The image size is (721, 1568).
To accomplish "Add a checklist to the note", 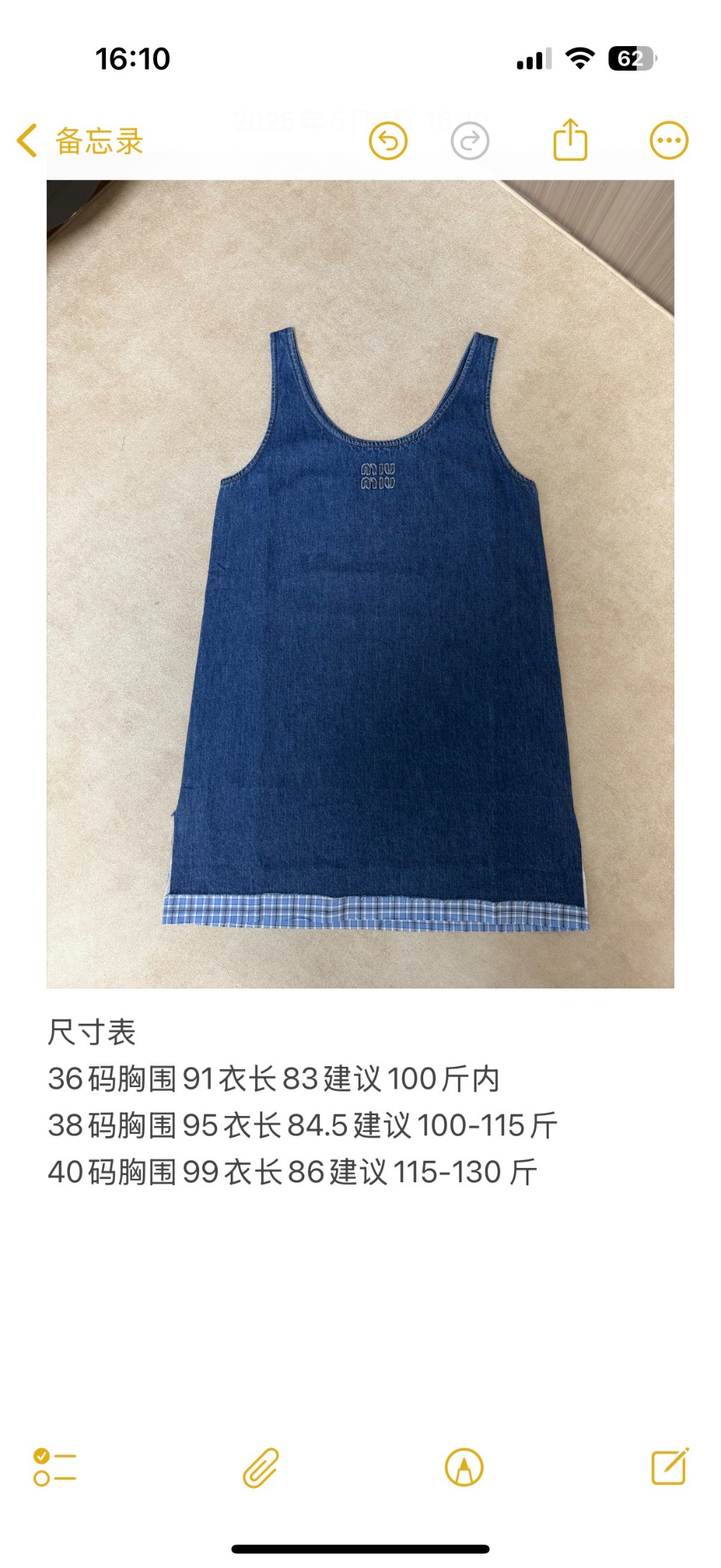I will coord(55,1467).
